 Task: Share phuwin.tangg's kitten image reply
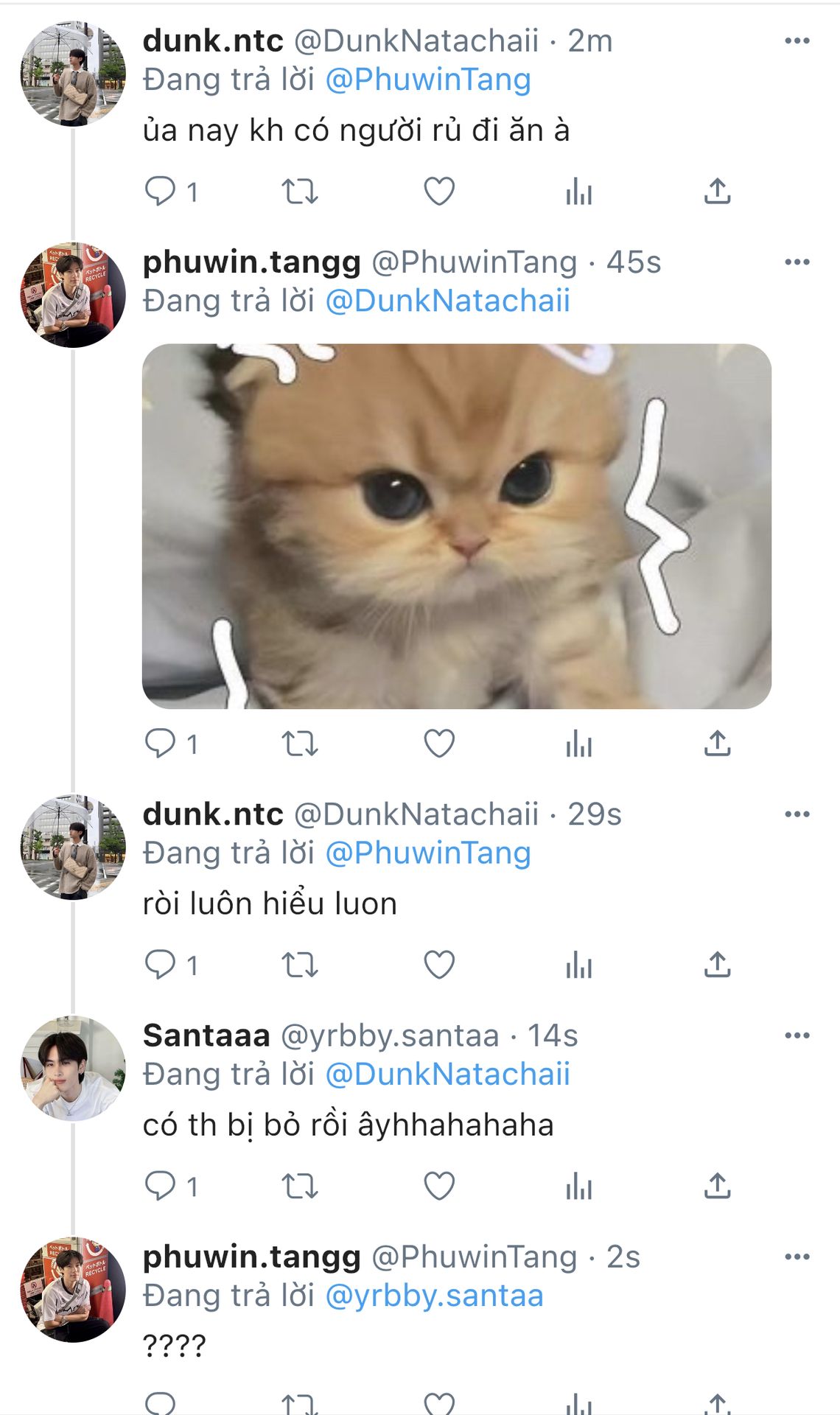click(717, 744)
